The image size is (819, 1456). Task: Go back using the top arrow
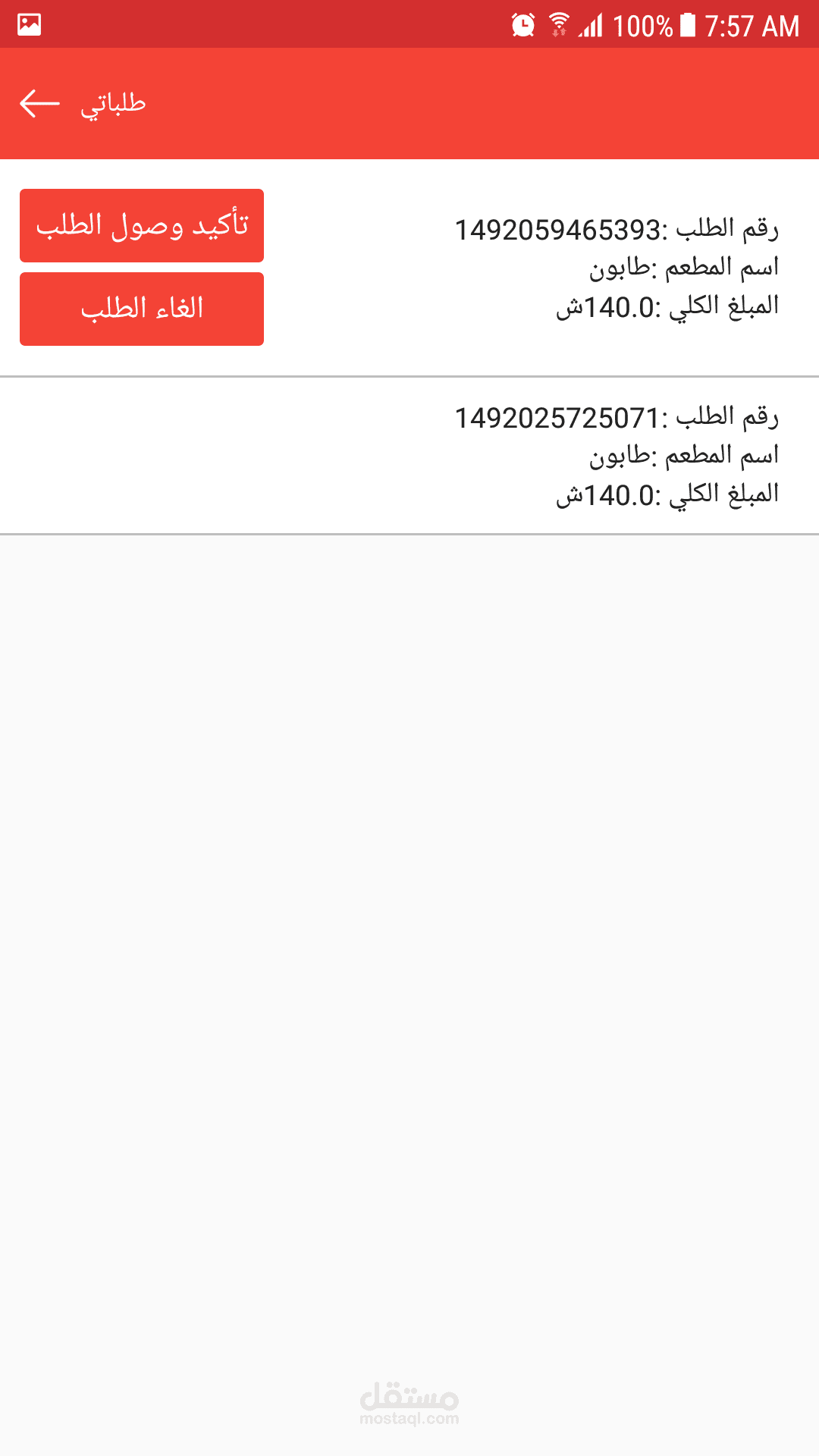click(39, 104)
